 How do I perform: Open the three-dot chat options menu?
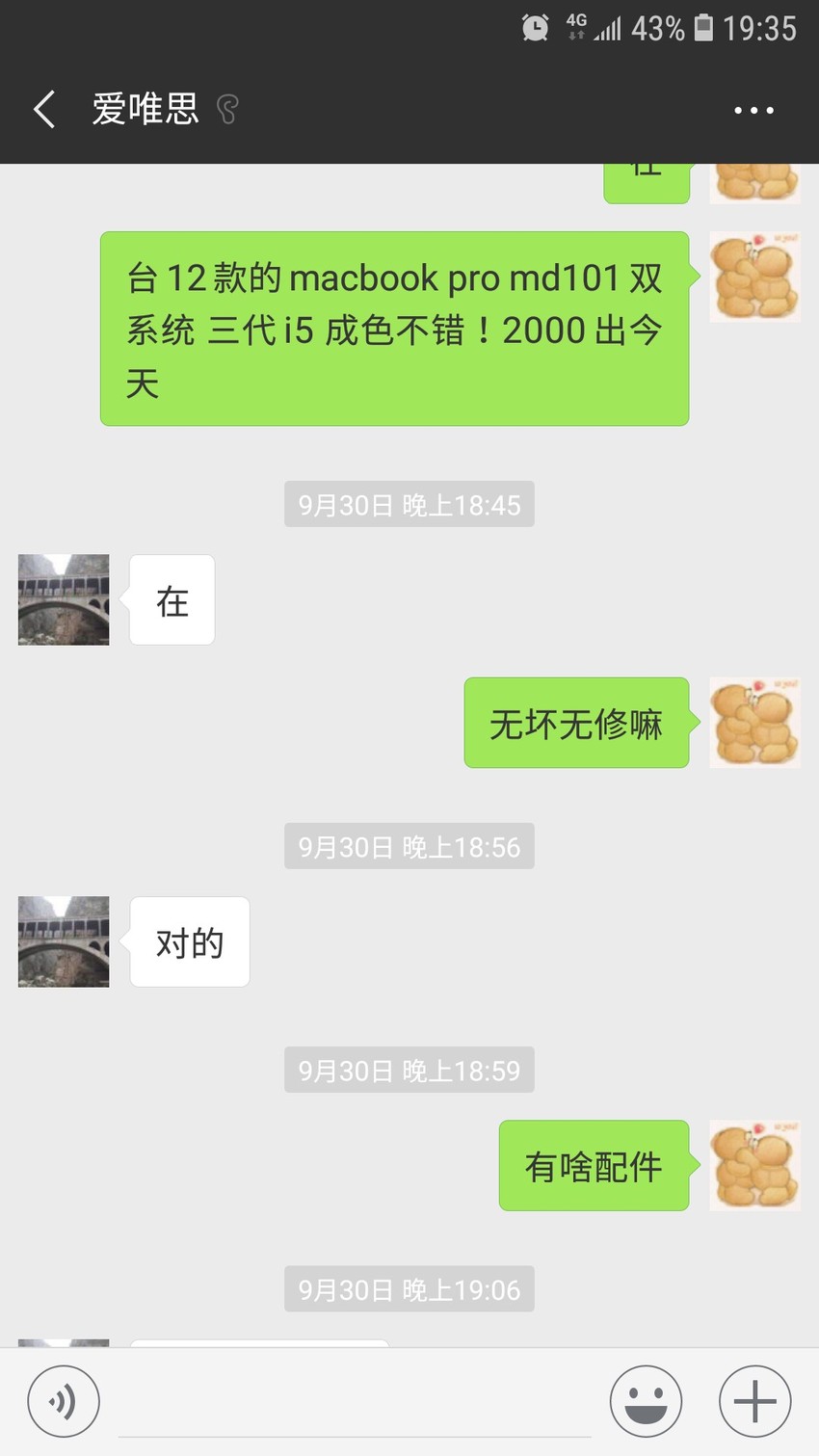(753, 110)
